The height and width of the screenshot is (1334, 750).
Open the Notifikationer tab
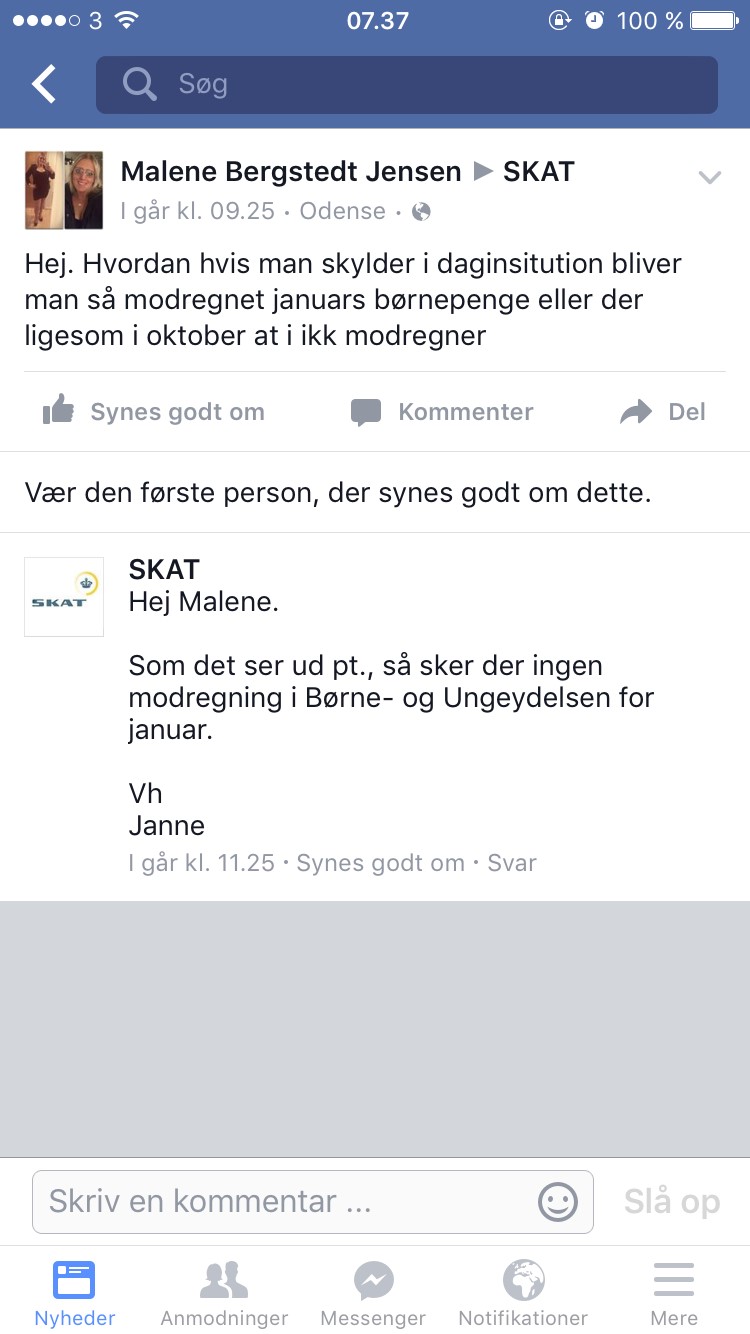pyautogui.click(x=523, y=1292)
